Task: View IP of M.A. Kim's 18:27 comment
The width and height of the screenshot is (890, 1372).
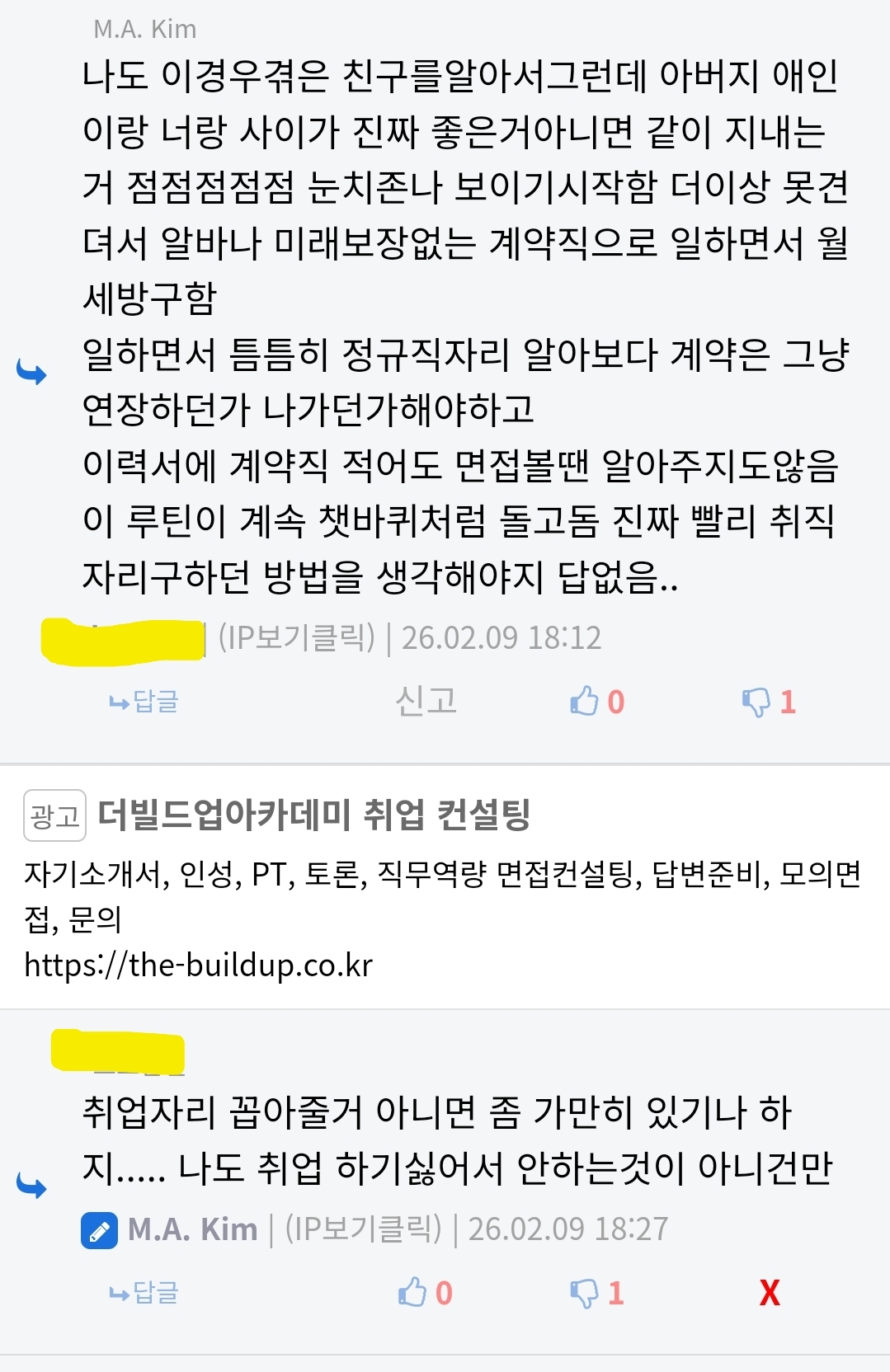Action: click(x=363, y=1229)
